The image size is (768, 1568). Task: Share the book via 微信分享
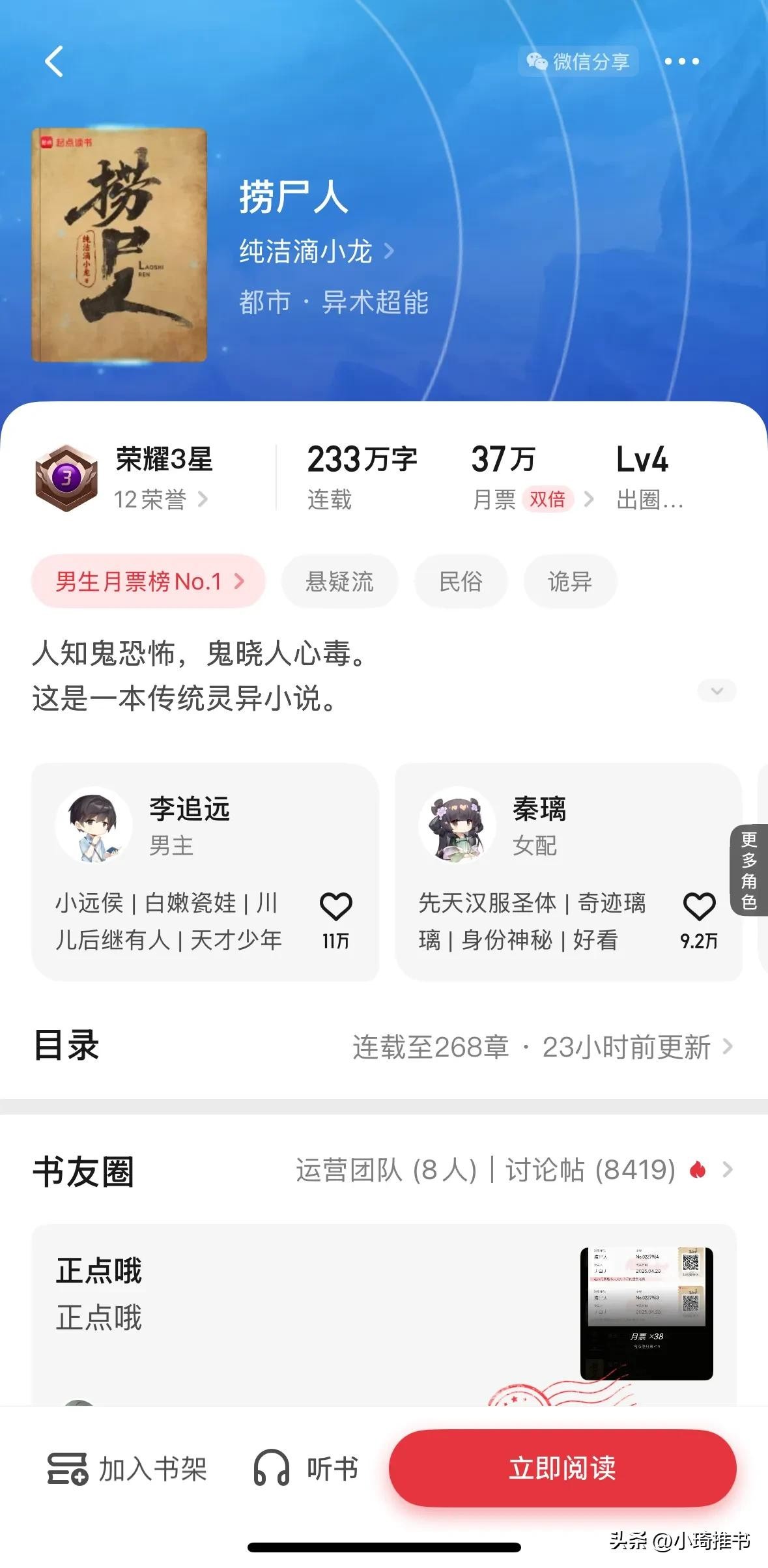pyautogui.click(x=578, y=62)
